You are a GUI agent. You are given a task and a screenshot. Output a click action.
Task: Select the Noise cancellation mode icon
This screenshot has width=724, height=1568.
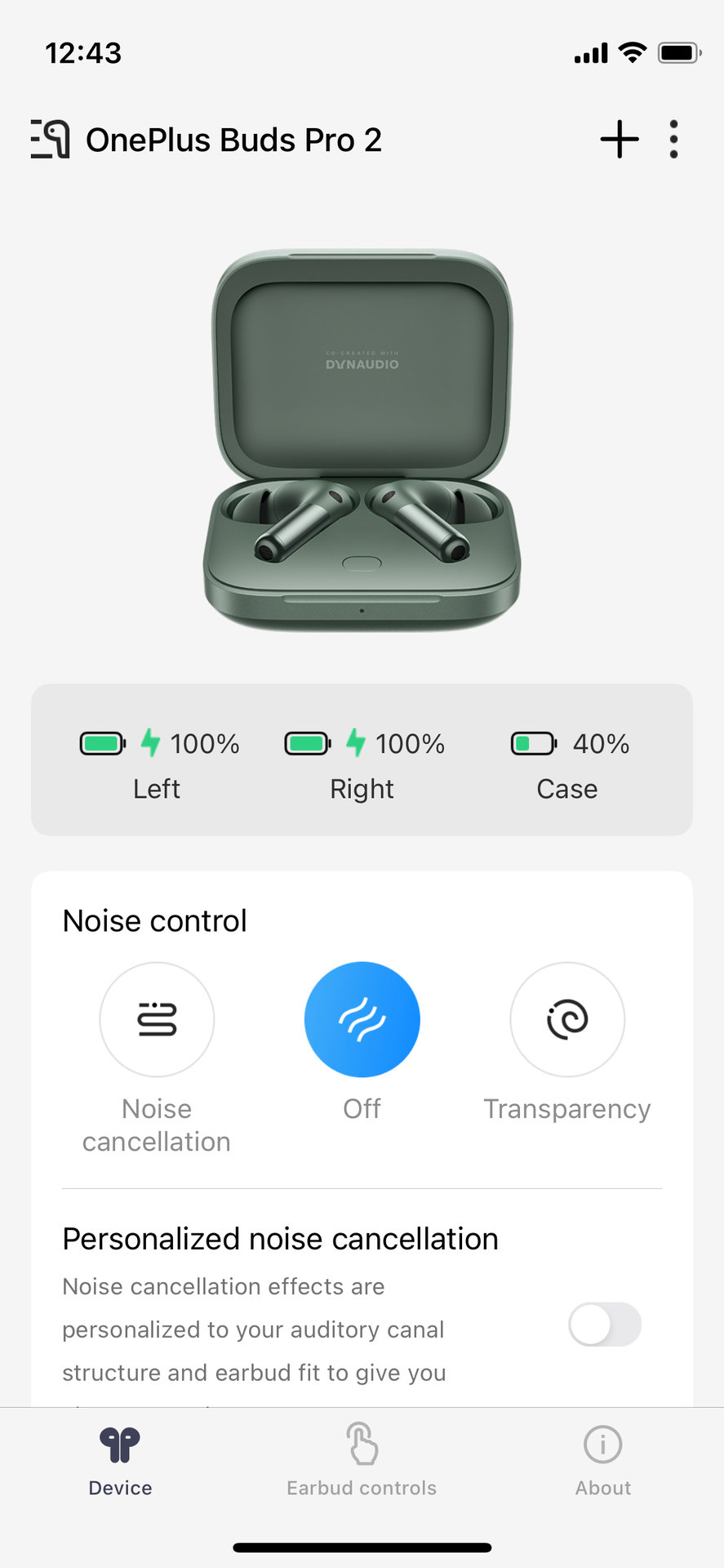coord(157,1019)
